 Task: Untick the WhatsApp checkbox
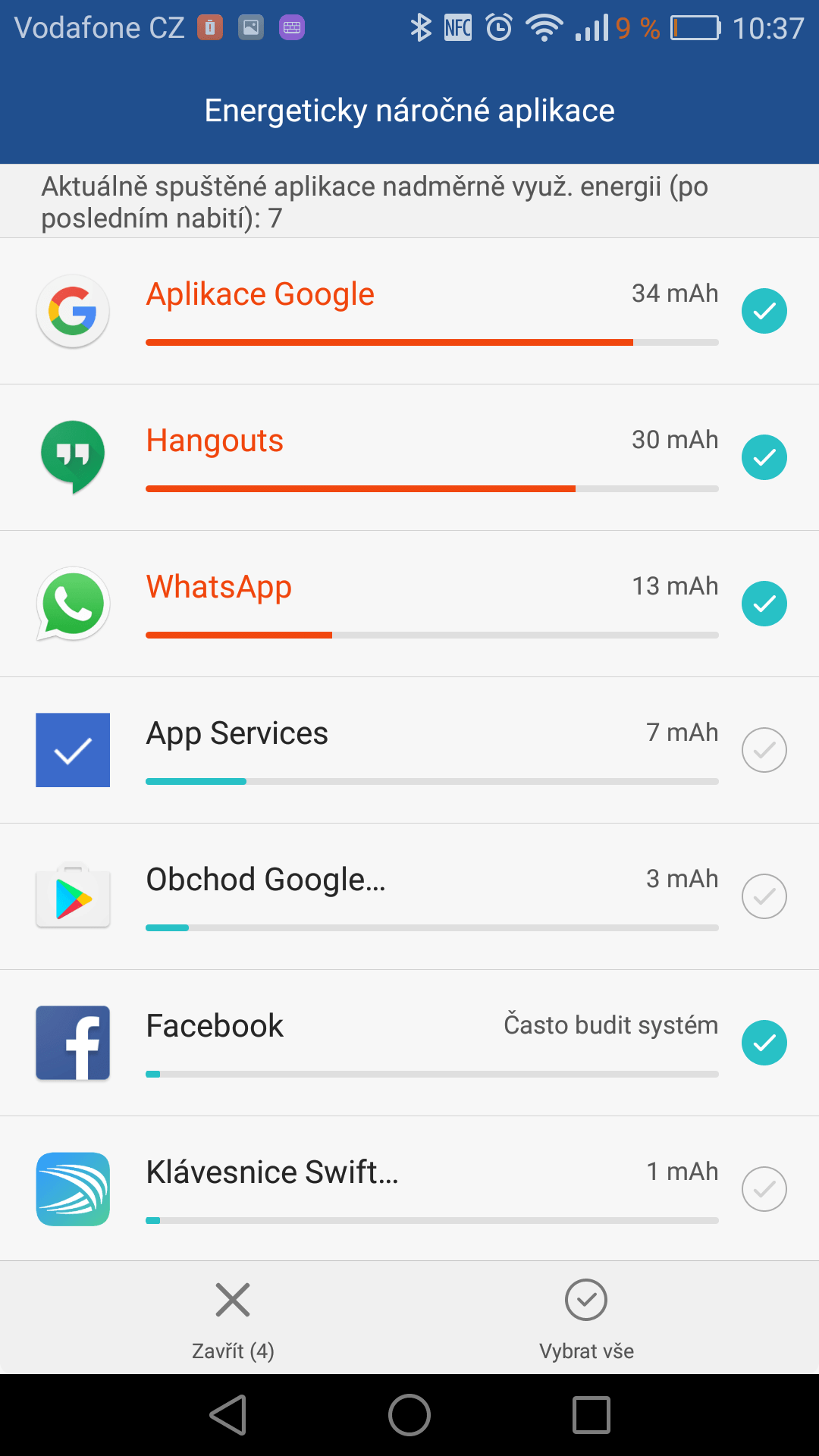(764, 604)
